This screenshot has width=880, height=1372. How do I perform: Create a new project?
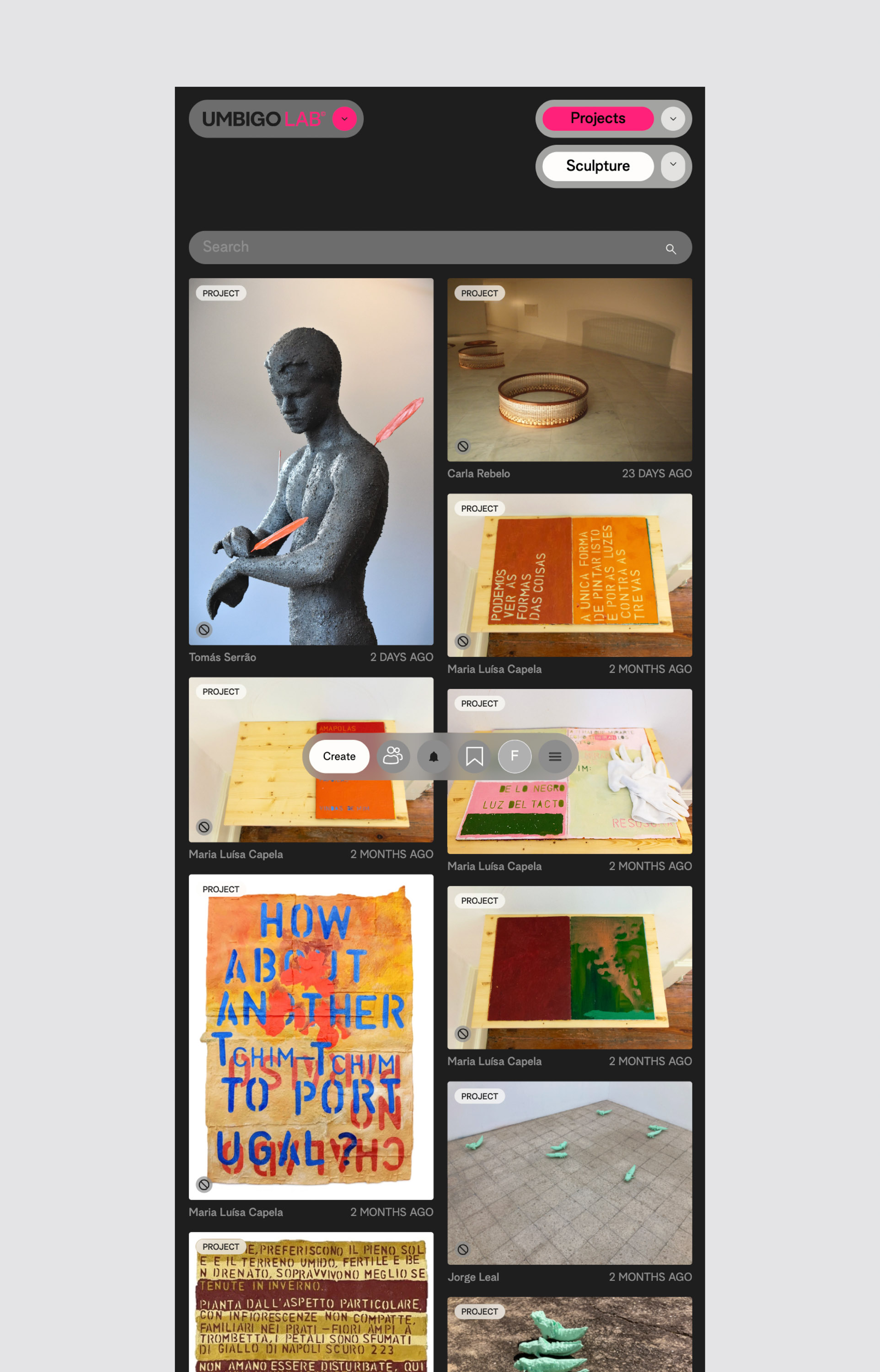tap(339, 756)
